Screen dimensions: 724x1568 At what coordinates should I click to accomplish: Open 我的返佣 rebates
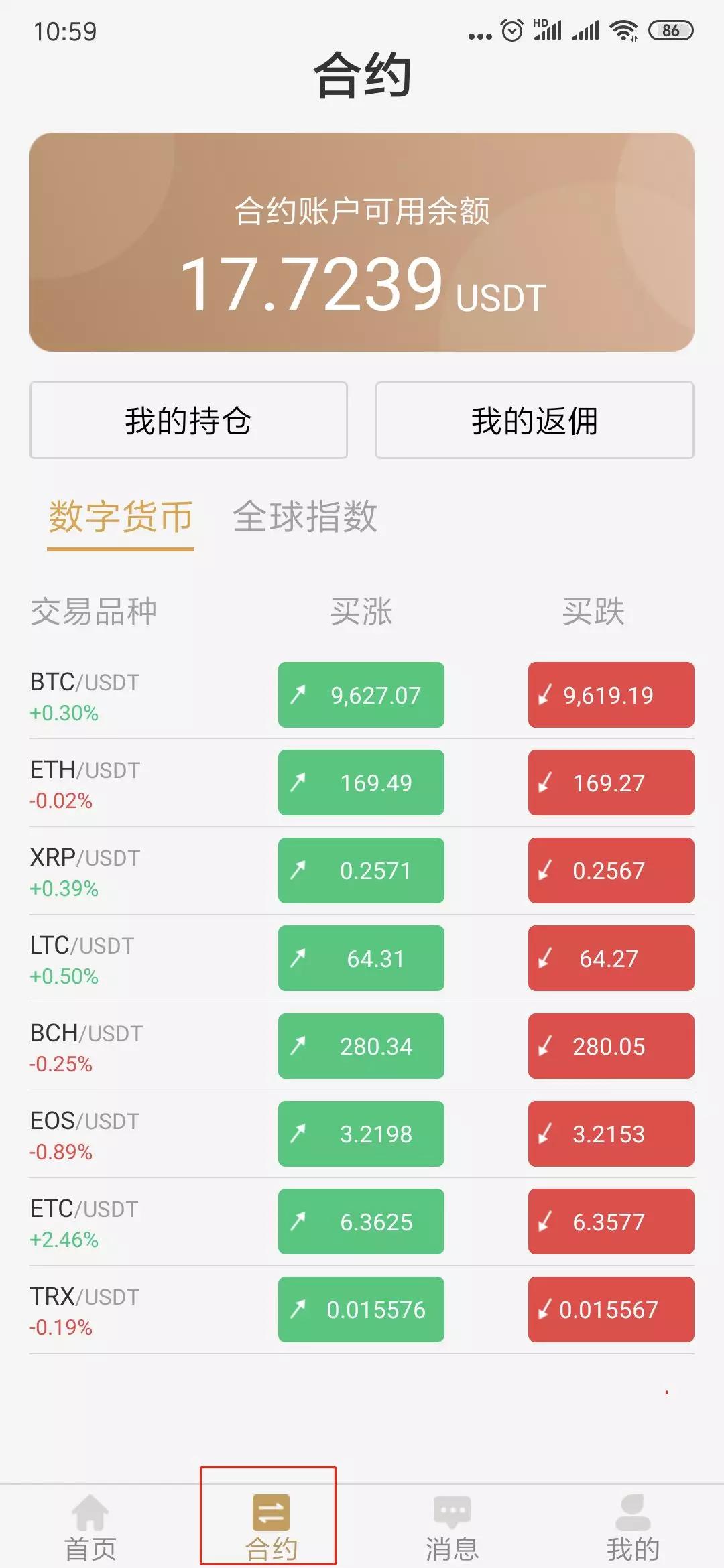534,420
